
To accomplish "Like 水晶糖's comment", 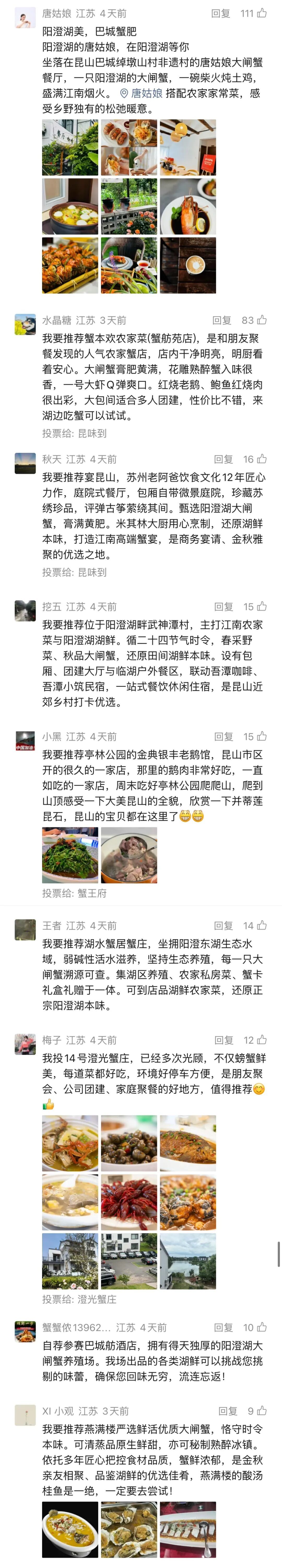I will [x=254, y=320].
